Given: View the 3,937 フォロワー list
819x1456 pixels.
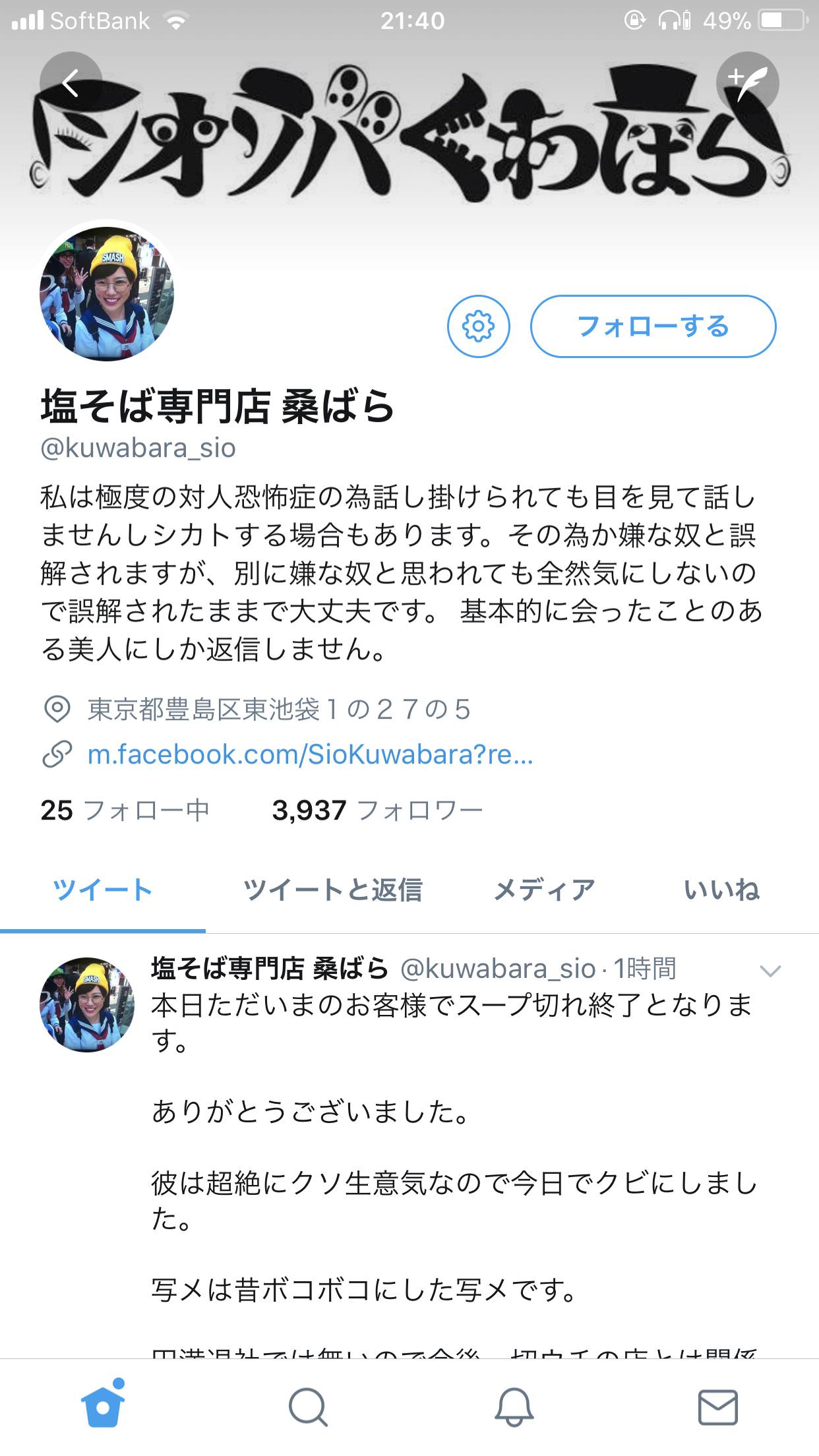Looking at the screenshot, I should click(x=377, y=810).
